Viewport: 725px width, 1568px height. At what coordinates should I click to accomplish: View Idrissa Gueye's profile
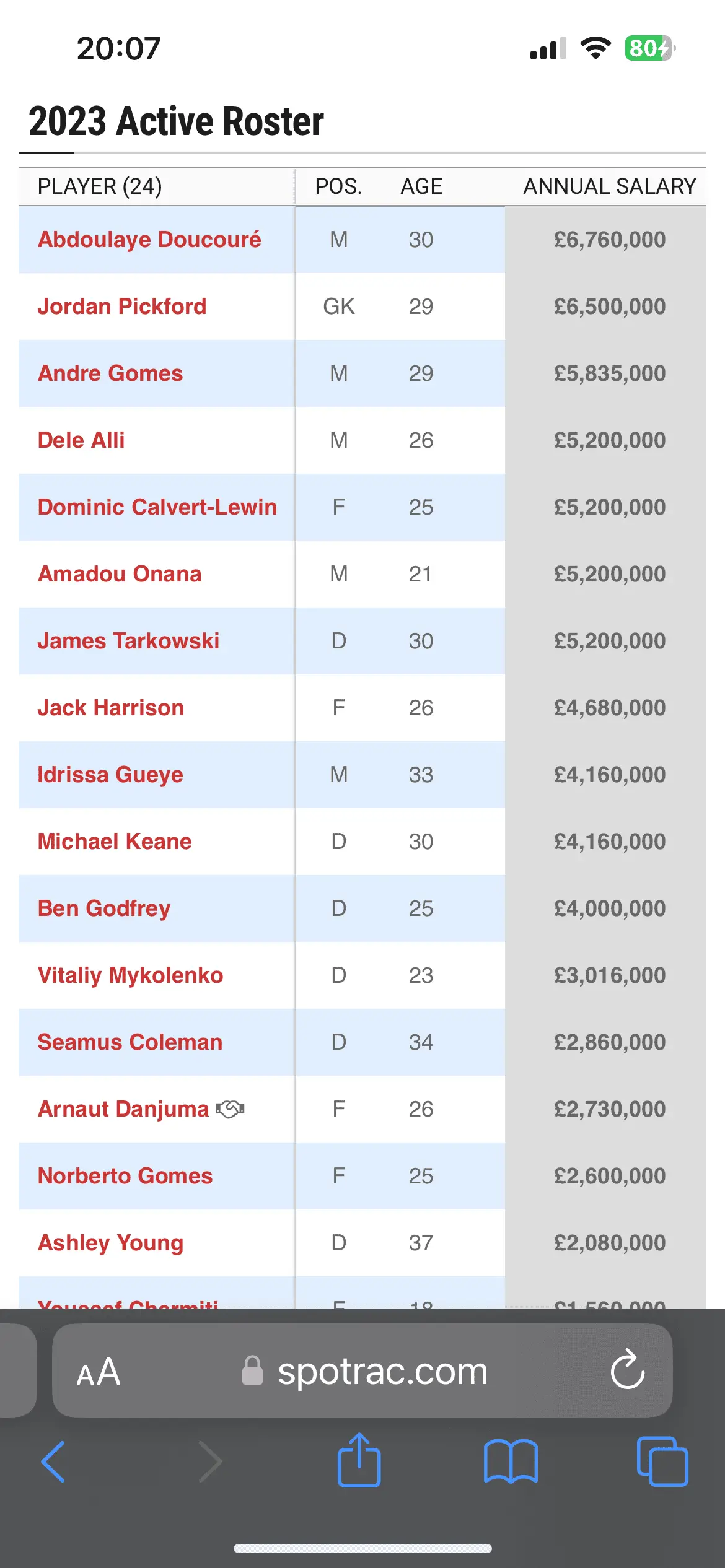(x=110, y=775)
